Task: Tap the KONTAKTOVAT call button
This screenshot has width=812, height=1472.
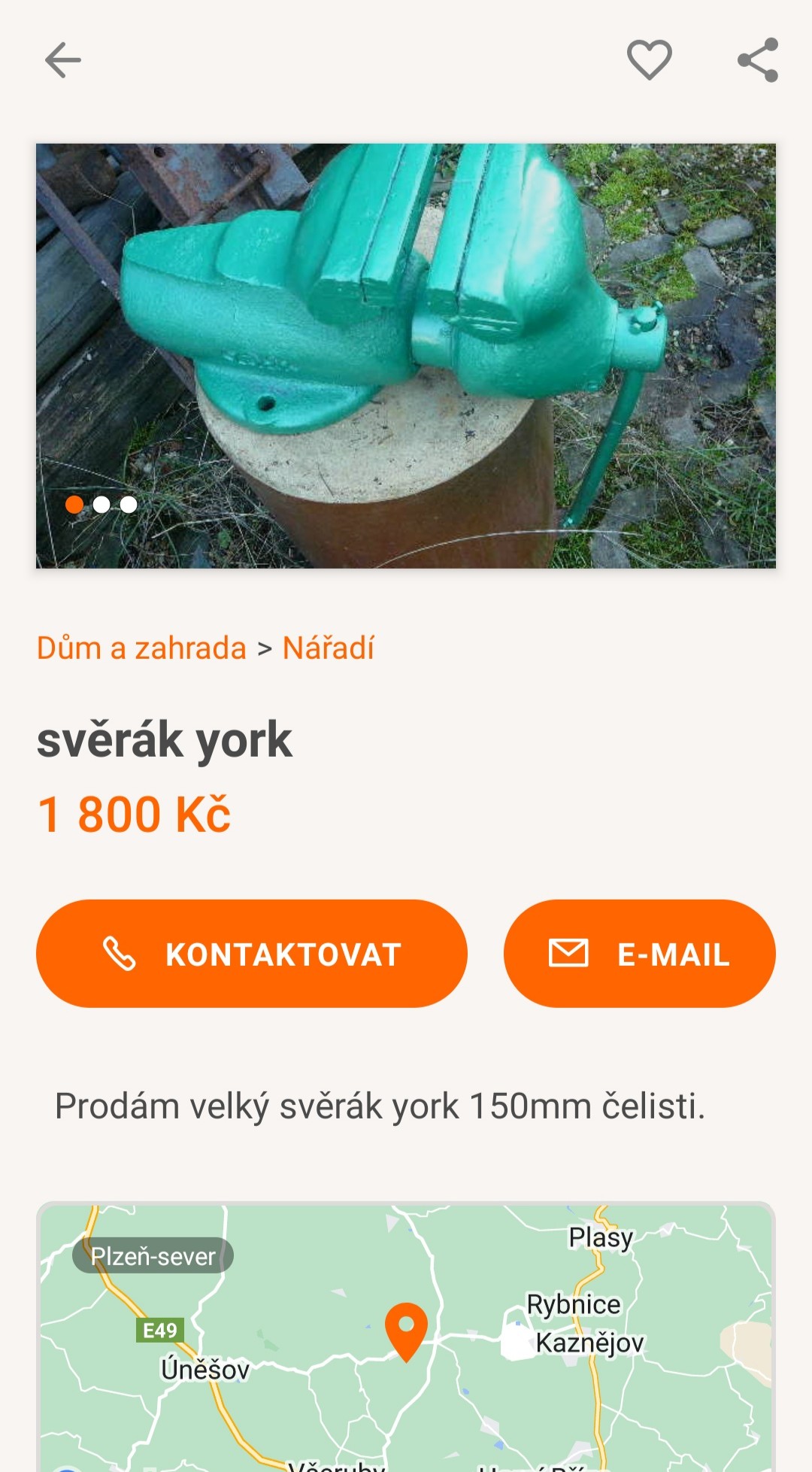Action: click(x=252, y=954)
